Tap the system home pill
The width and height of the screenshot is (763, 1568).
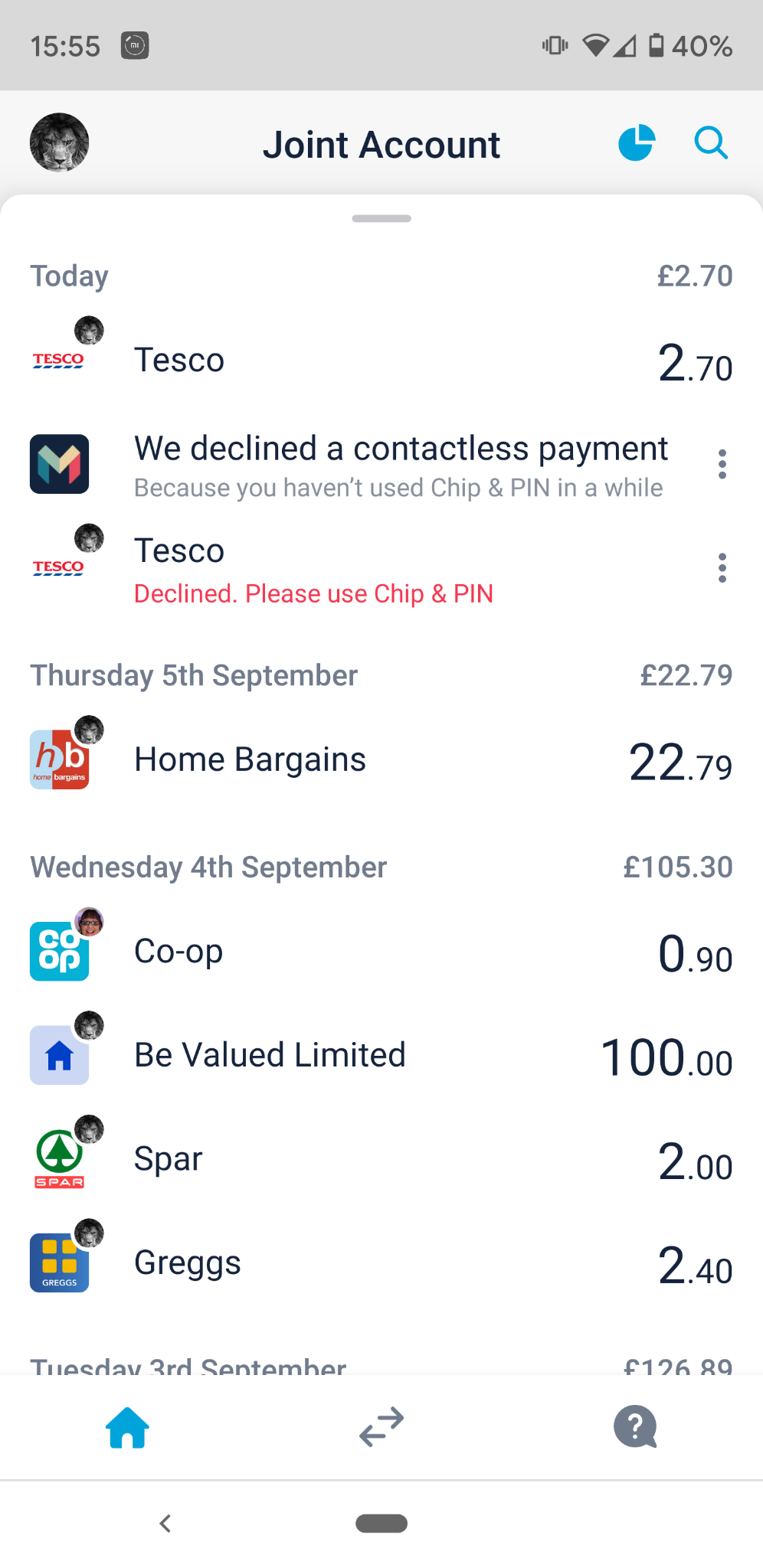381,1524
